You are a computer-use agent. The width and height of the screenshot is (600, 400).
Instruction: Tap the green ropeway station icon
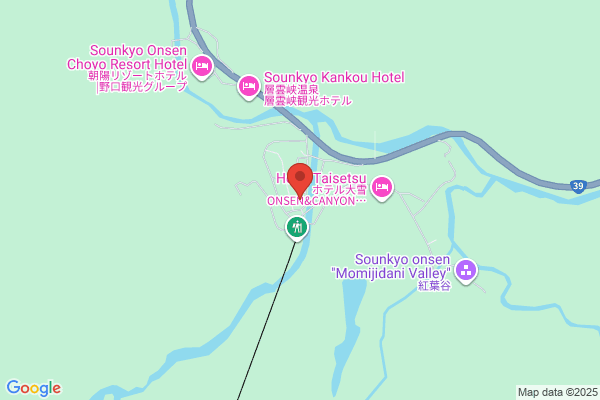pyautogui.click(x=297, y=229)
